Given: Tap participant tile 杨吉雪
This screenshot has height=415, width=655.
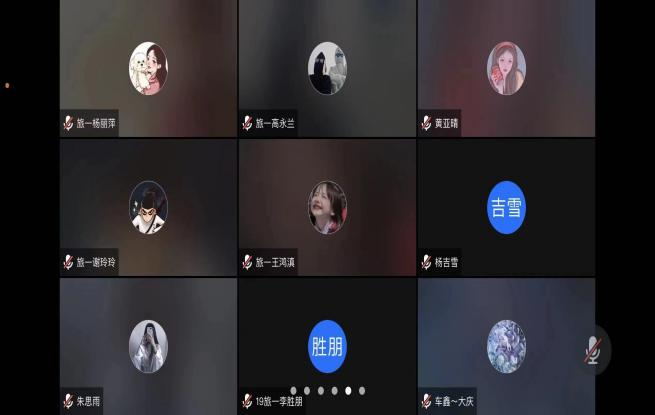Looking at the screenshot, I should (x=506, y=207).
